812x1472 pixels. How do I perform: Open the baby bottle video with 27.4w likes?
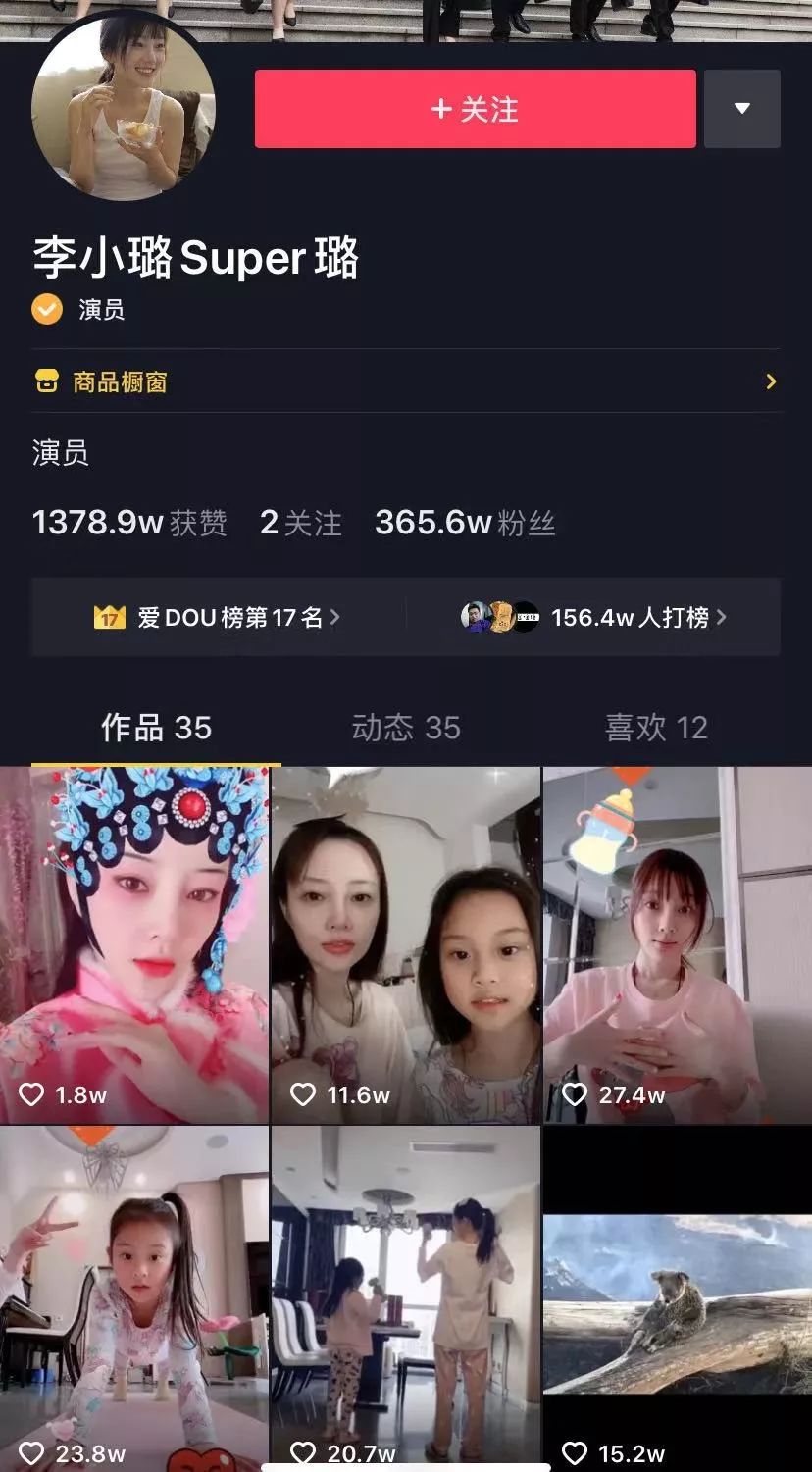tap(677, 944)
